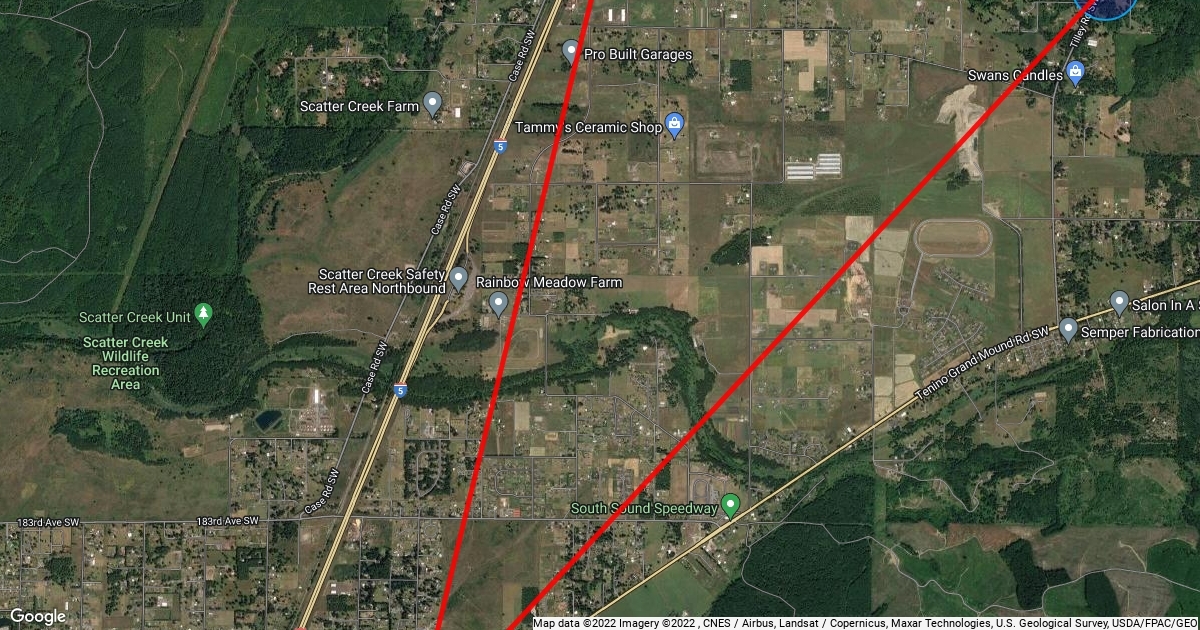Open the Pro Built Garages map pin
Screen dimensions: 1200x630
(x=571, y=50)
